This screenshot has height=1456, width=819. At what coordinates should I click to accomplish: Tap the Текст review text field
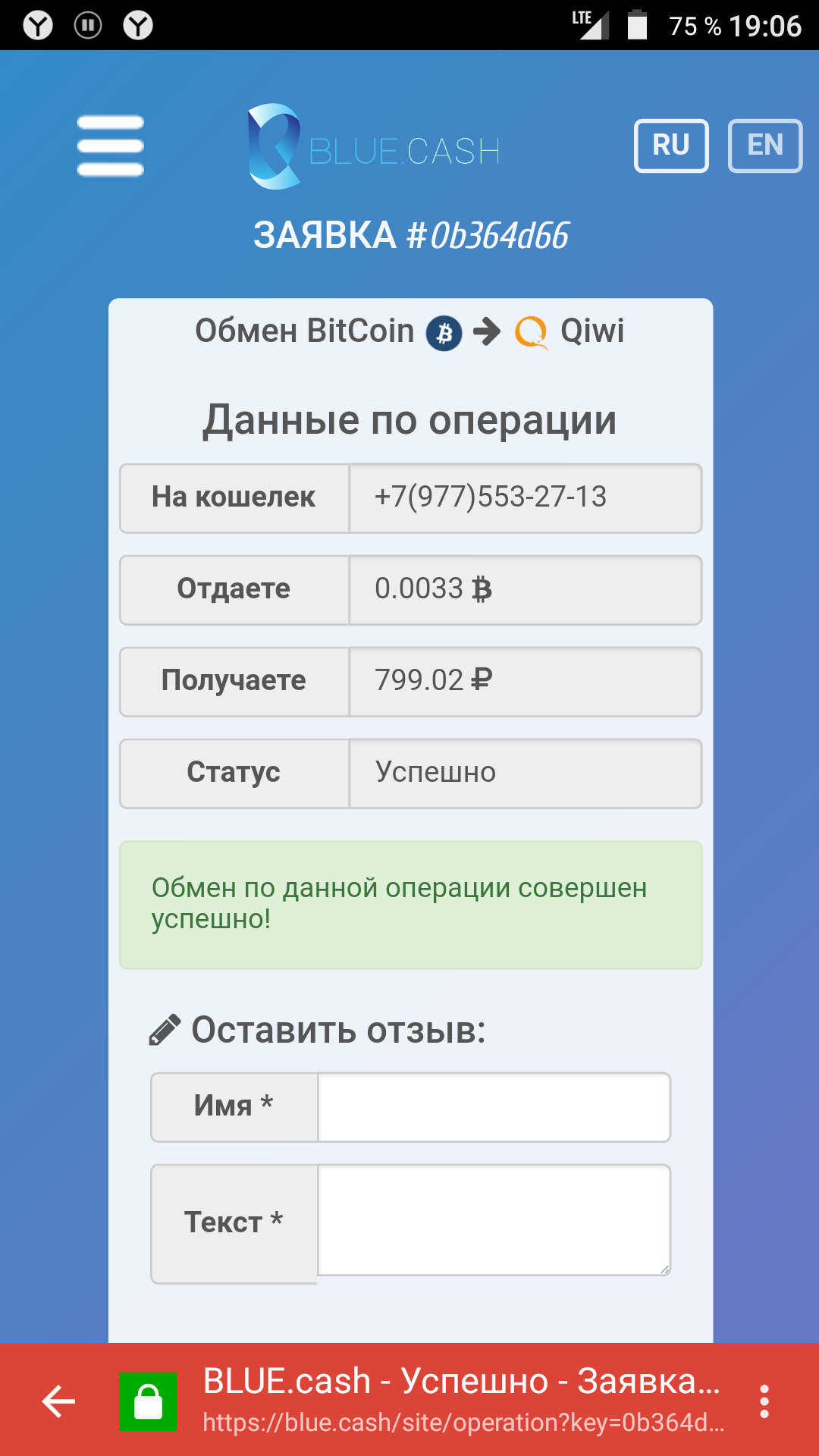[x=494, y=1220]
